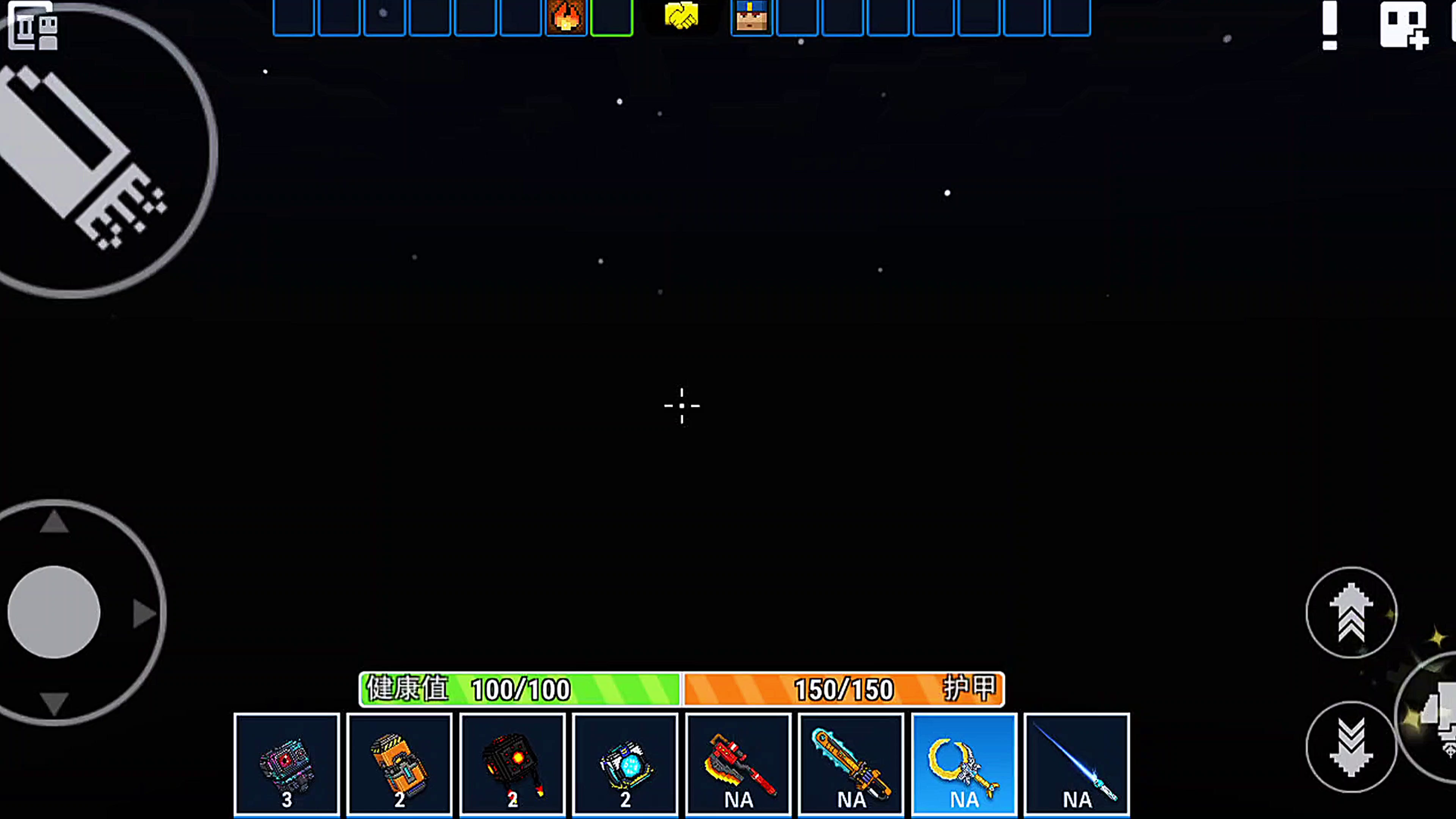Equip the red axe weapon
Screen dimensions: 1456x819
tap(738, 764)
